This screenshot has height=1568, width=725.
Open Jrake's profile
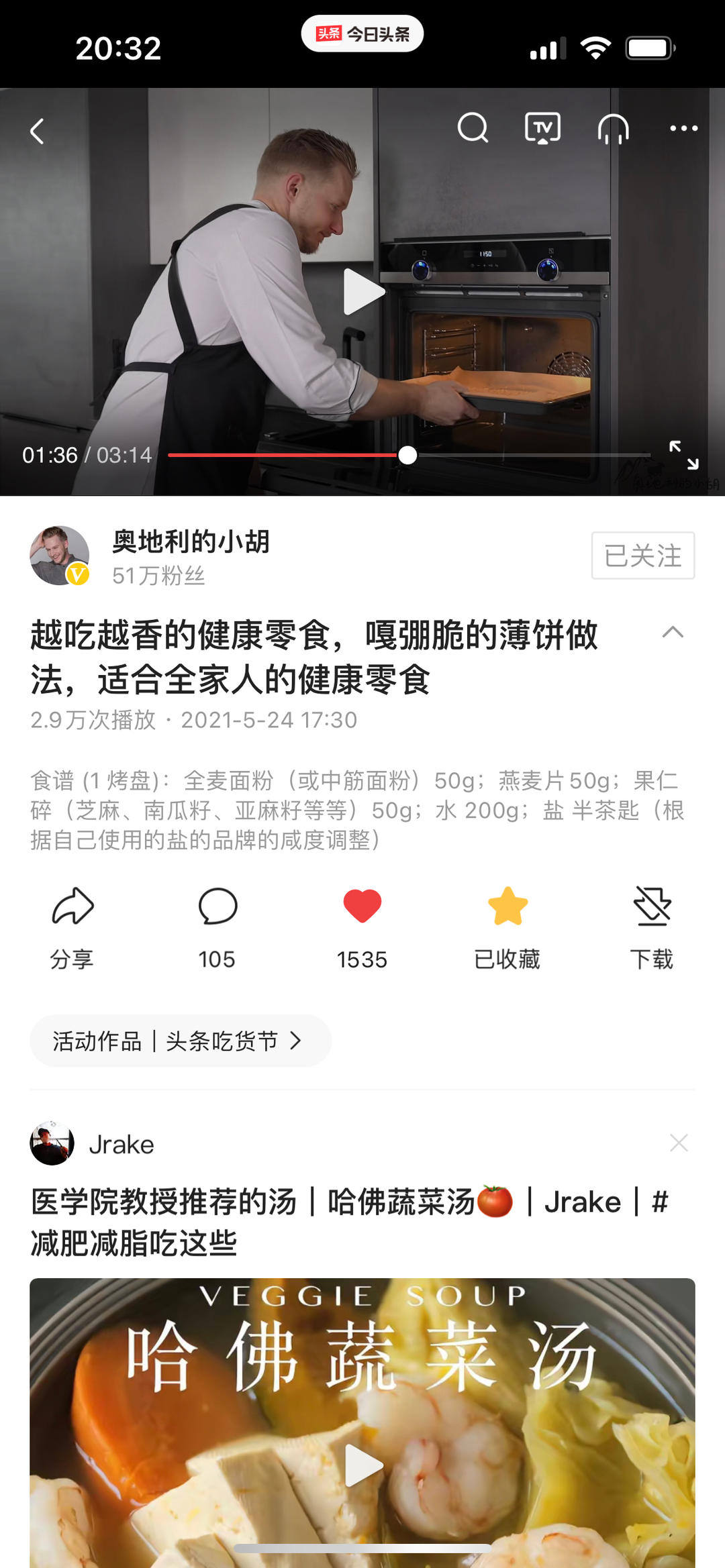[x=52, y=1143]
